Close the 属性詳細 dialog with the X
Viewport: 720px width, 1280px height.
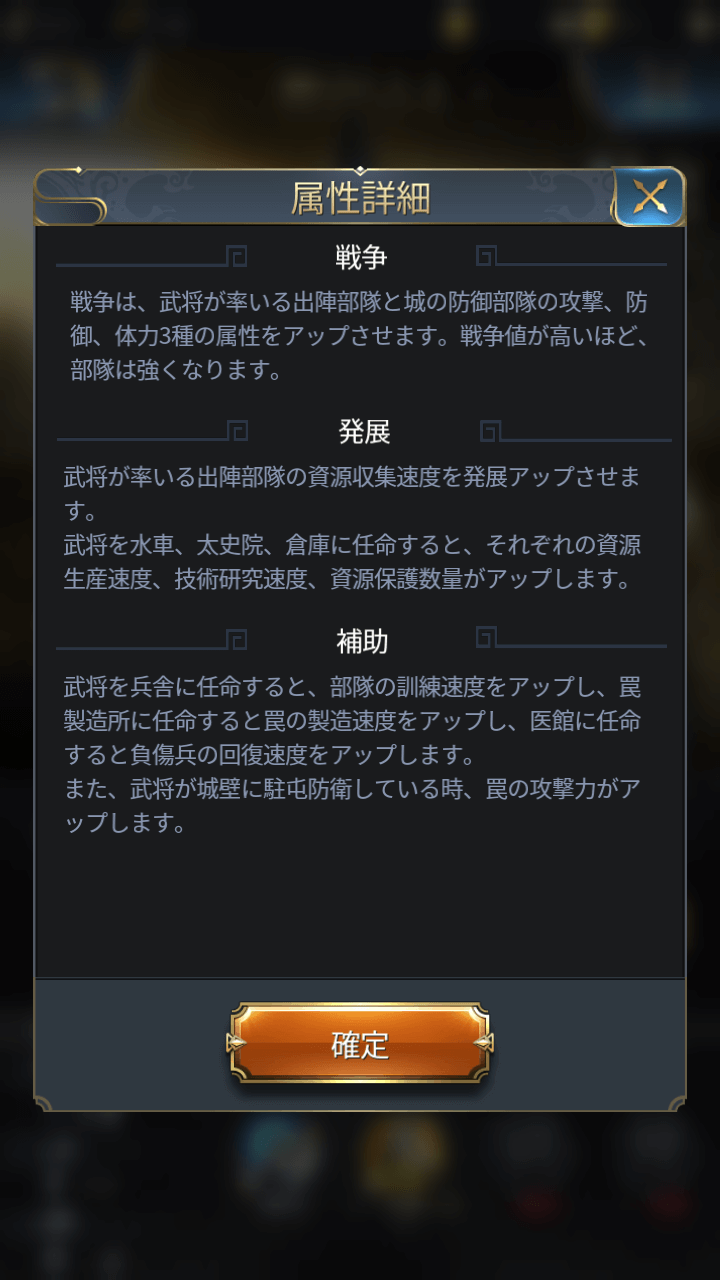649,197
